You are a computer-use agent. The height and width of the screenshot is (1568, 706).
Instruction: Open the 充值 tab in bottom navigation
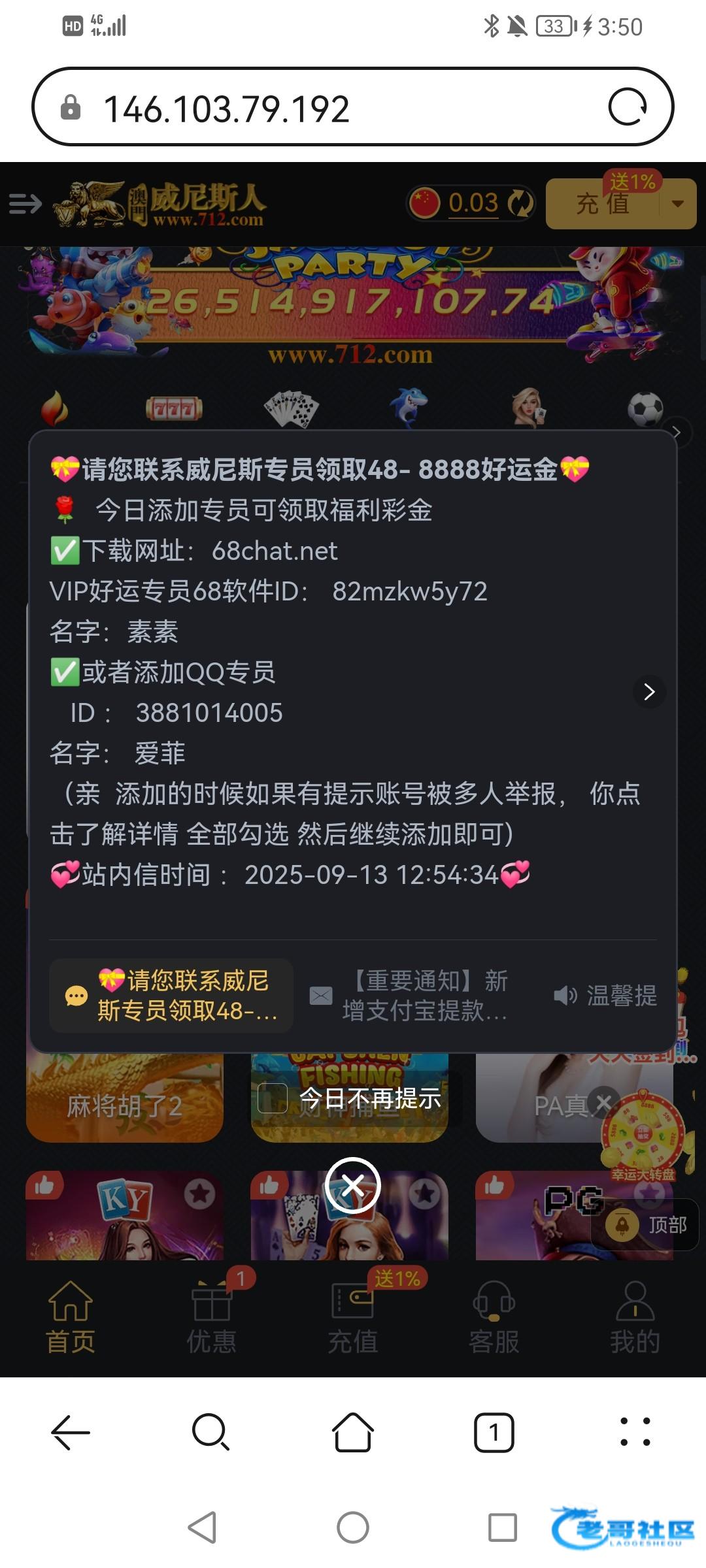353,1317
